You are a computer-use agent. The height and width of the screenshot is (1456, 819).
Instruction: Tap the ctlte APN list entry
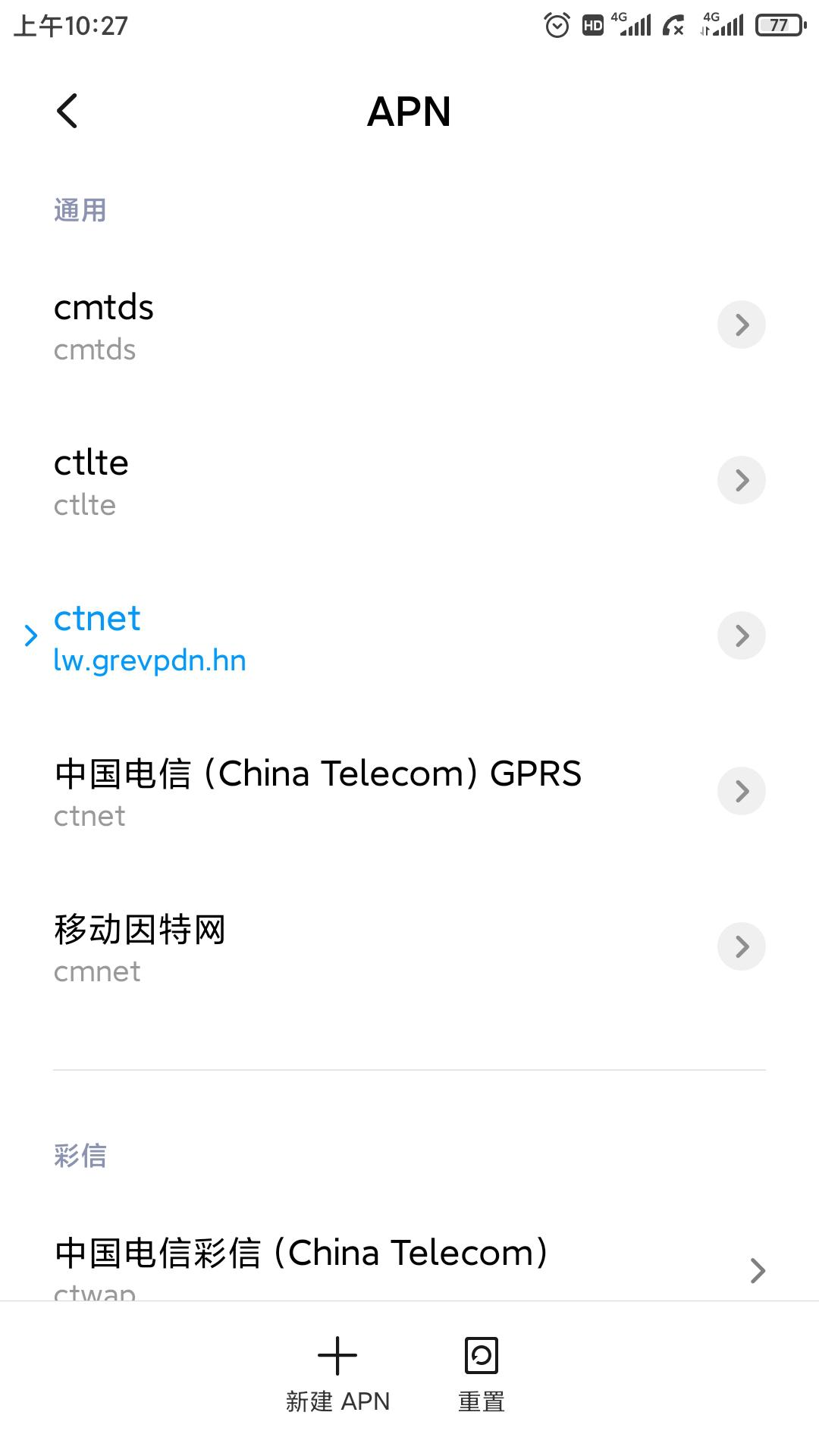(x=227, y=482)
